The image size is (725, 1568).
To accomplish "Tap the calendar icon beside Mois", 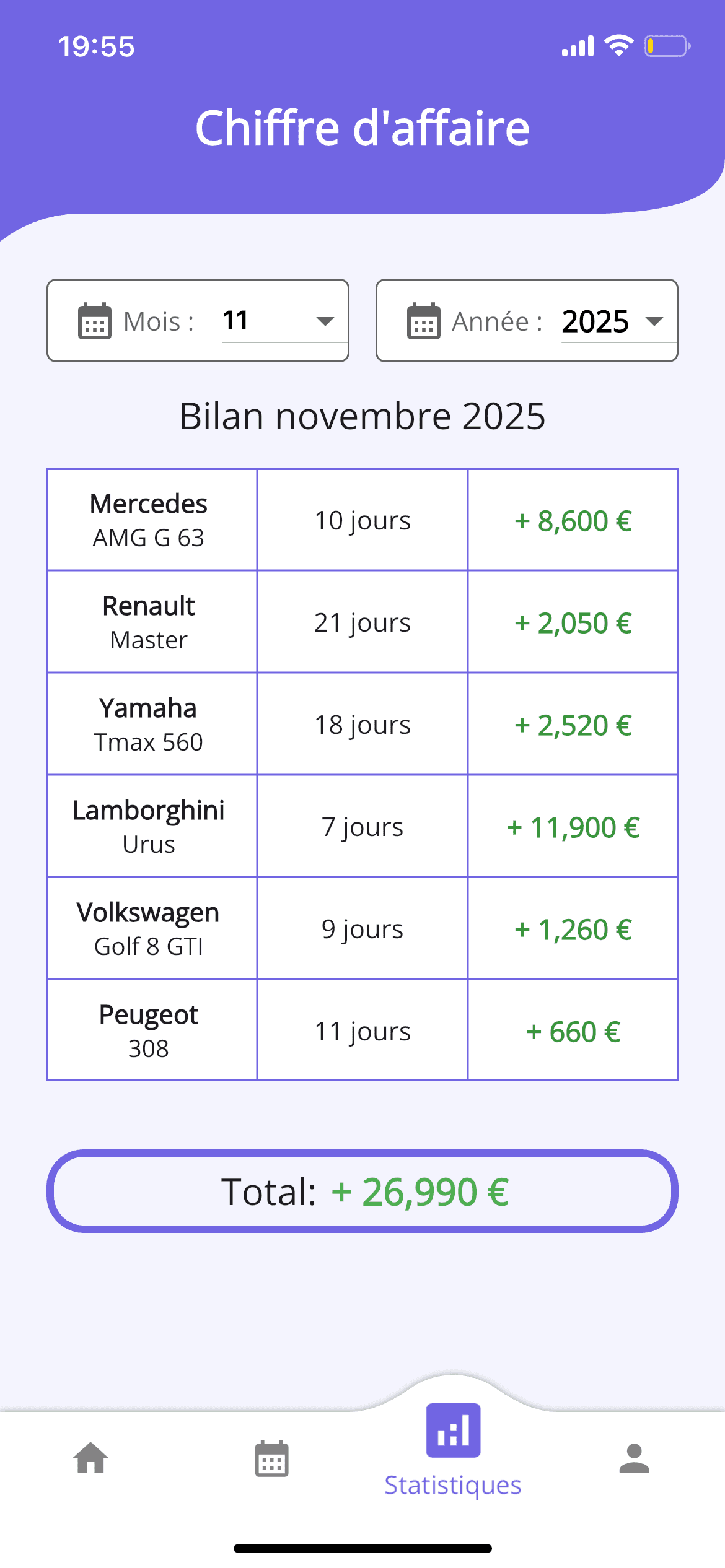I will click(95, 320).
